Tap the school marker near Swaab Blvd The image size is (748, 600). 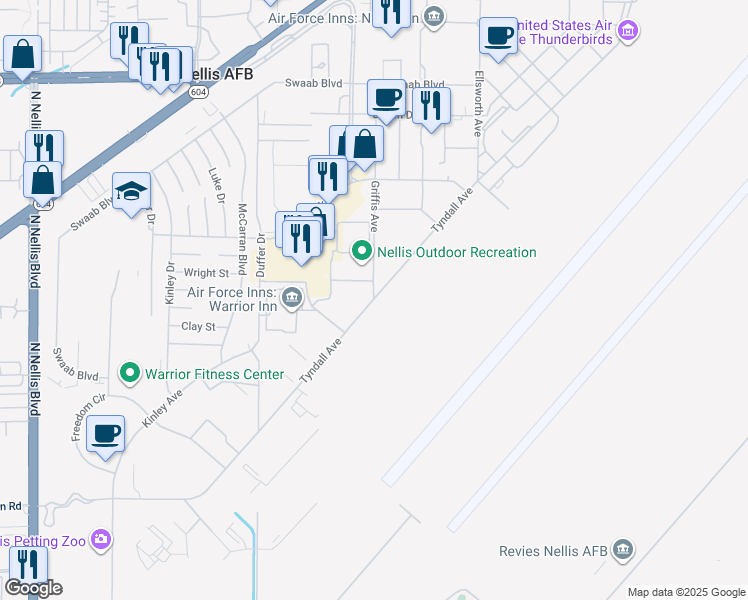coord(132,194)
